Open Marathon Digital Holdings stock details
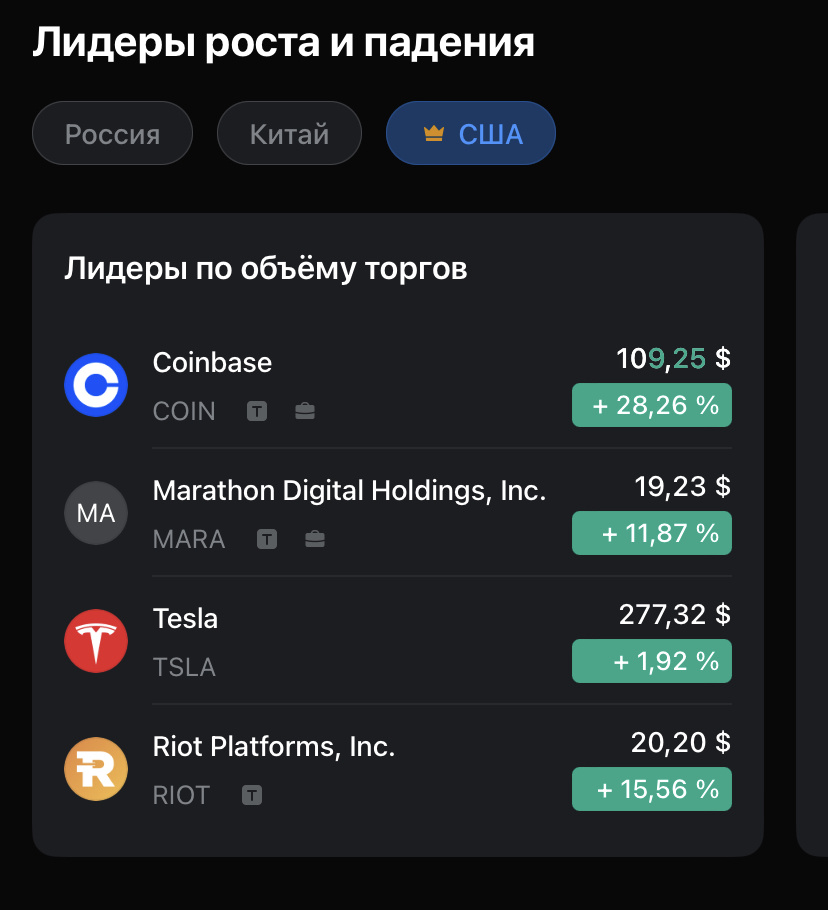 click(398, 513)
